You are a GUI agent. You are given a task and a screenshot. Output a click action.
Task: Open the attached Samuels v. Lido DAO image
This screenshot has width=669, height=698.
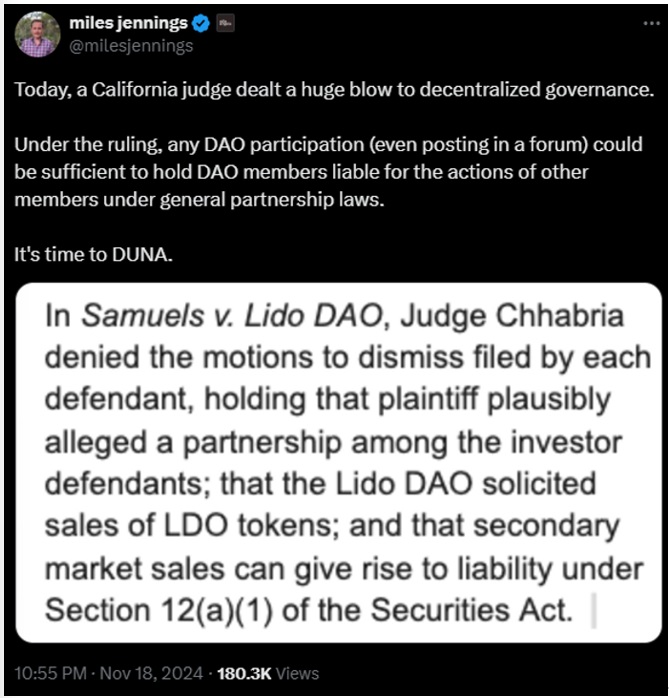tap(338, 461)
